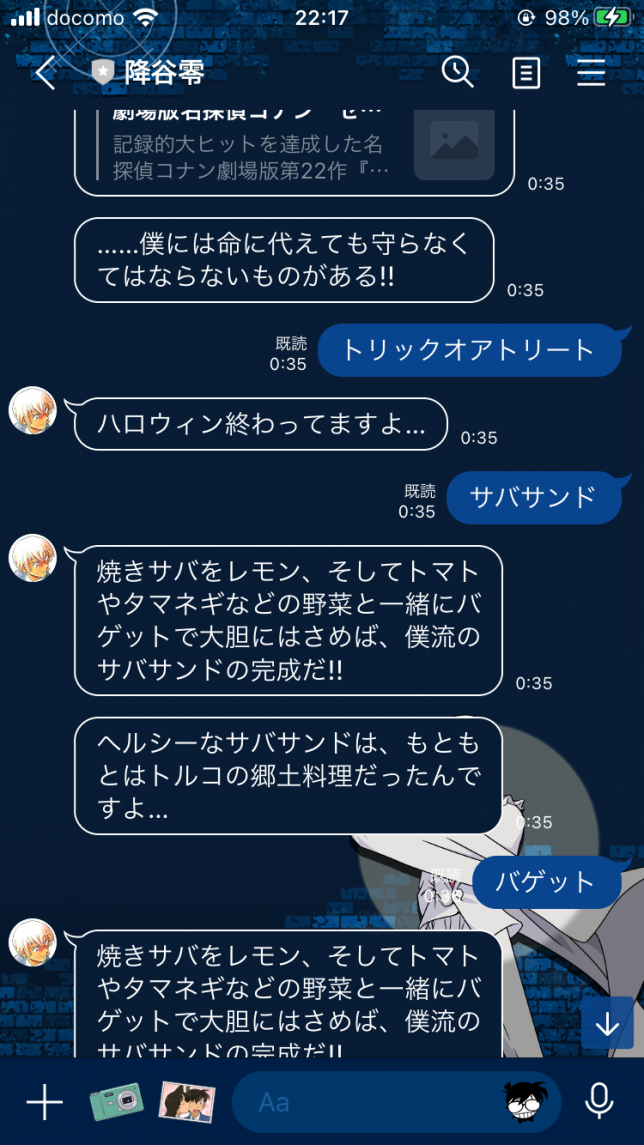Open the notes icon in the header
The height and width of the screenshot is (1145, 644).
coord(526,73)
